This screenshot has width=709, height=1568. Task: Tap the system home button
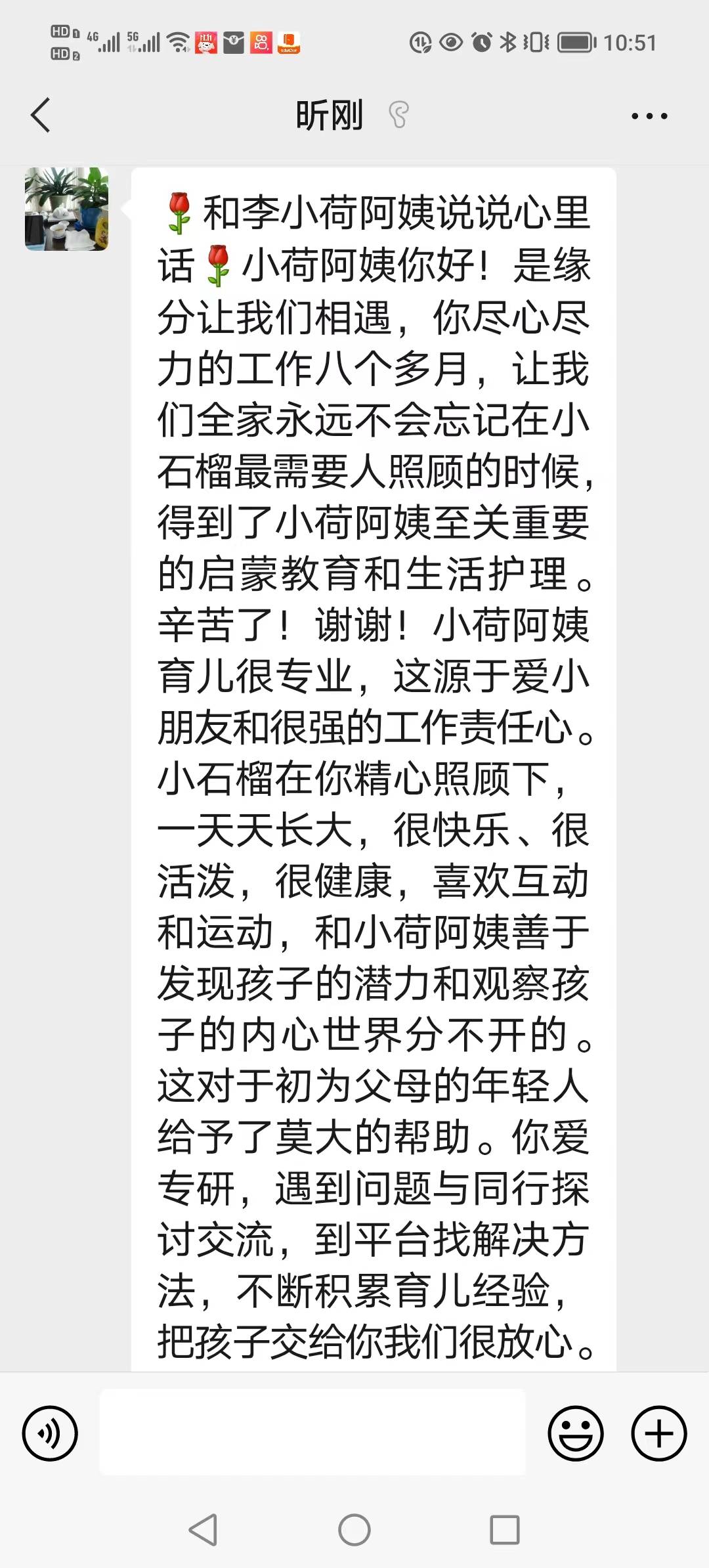point(354,1530)
